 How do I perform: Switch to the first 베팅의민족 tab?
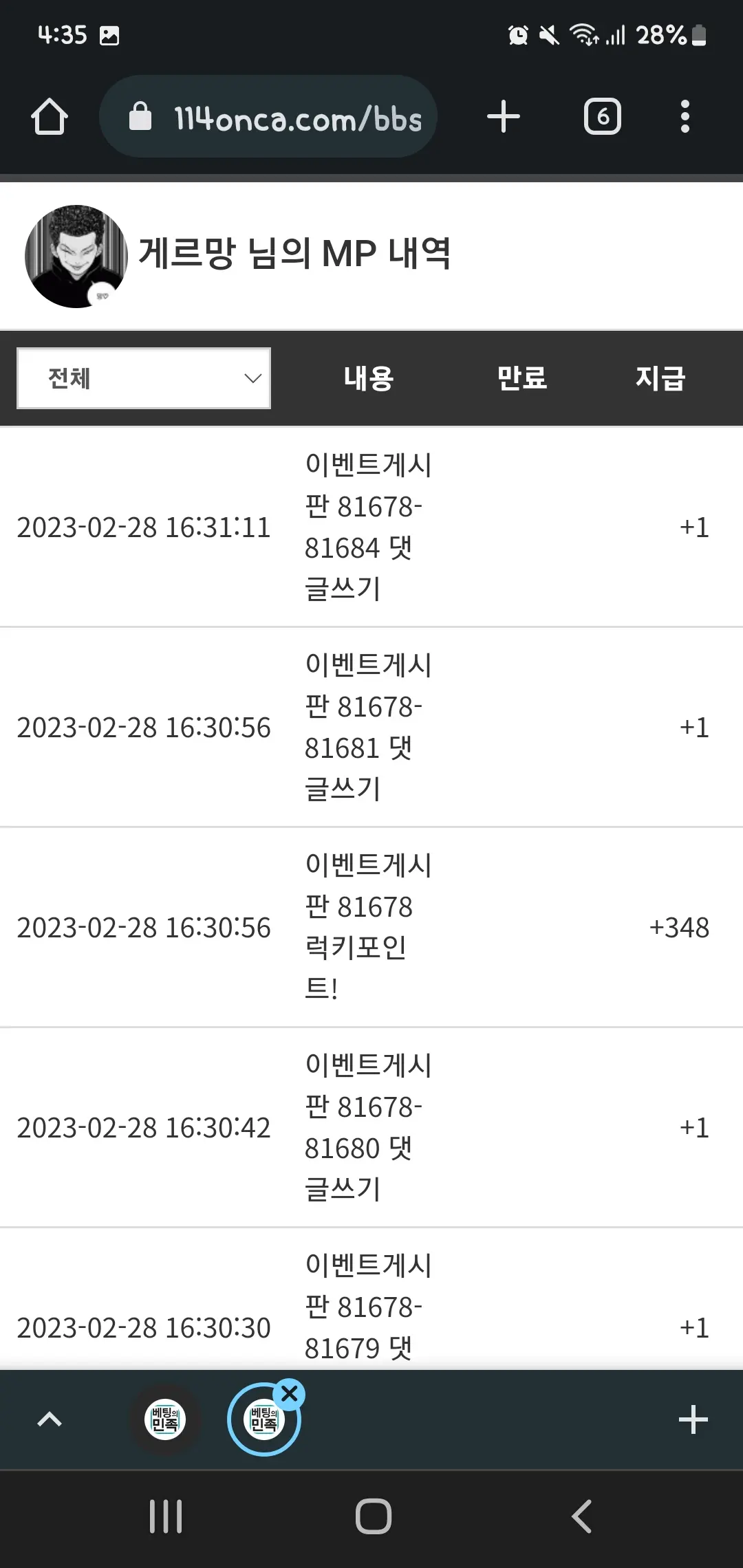click(x=165, y=1419)
